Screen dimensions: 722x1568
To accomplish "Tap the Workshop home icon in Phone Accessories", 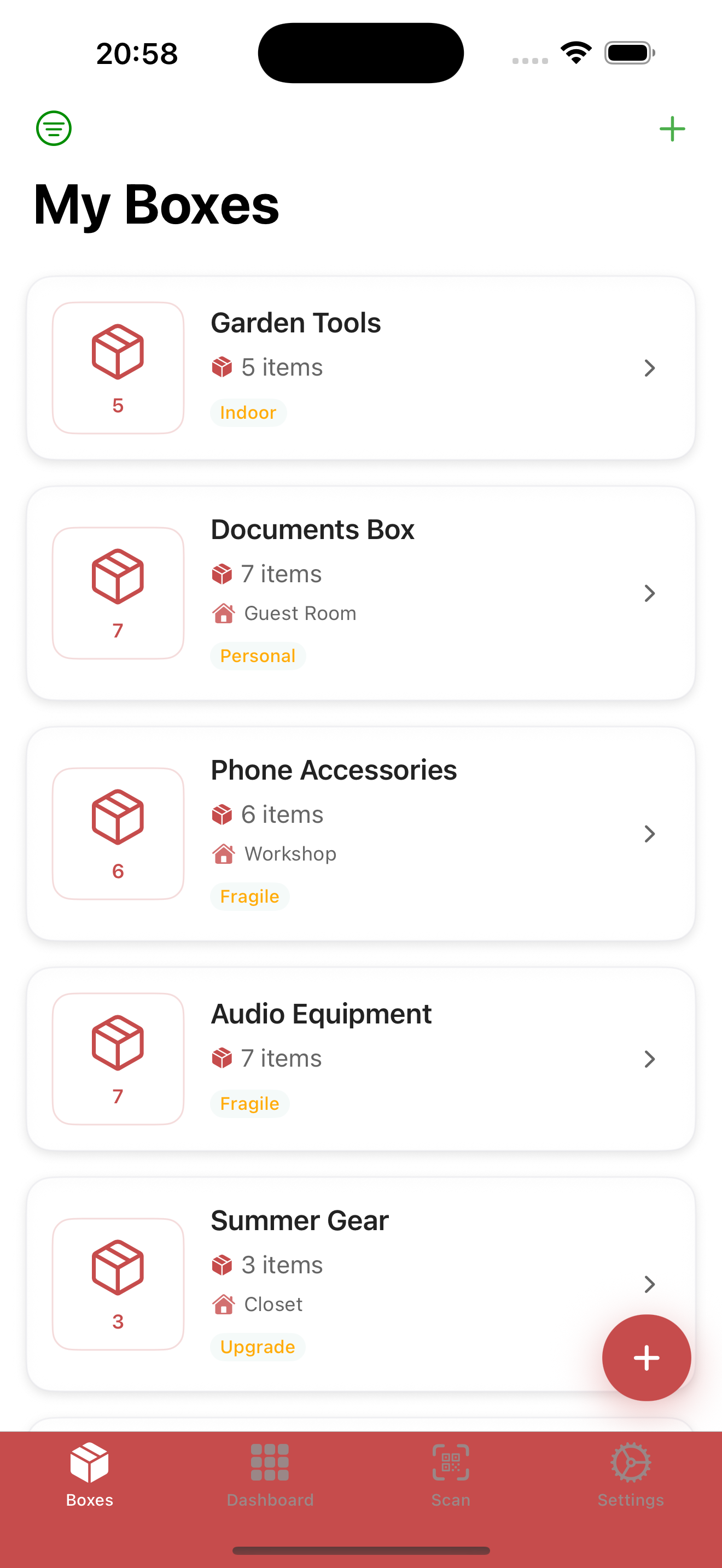I will [223, 854].
